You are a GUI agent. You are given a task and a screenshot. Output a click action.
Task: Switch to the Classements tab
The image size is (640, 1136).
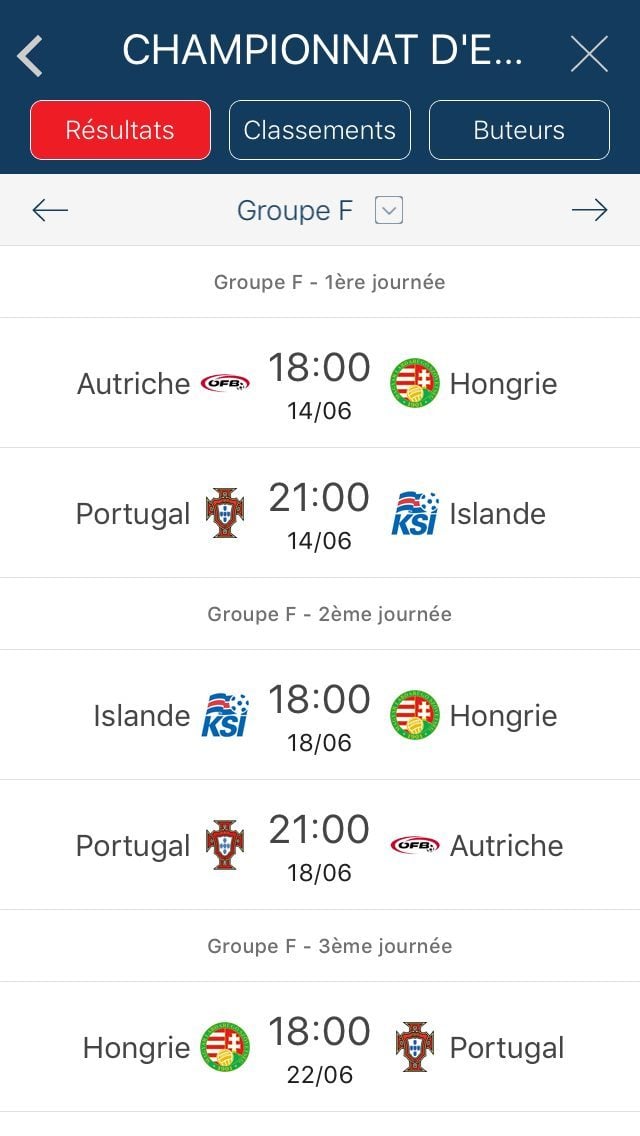[x=320, y=130]
